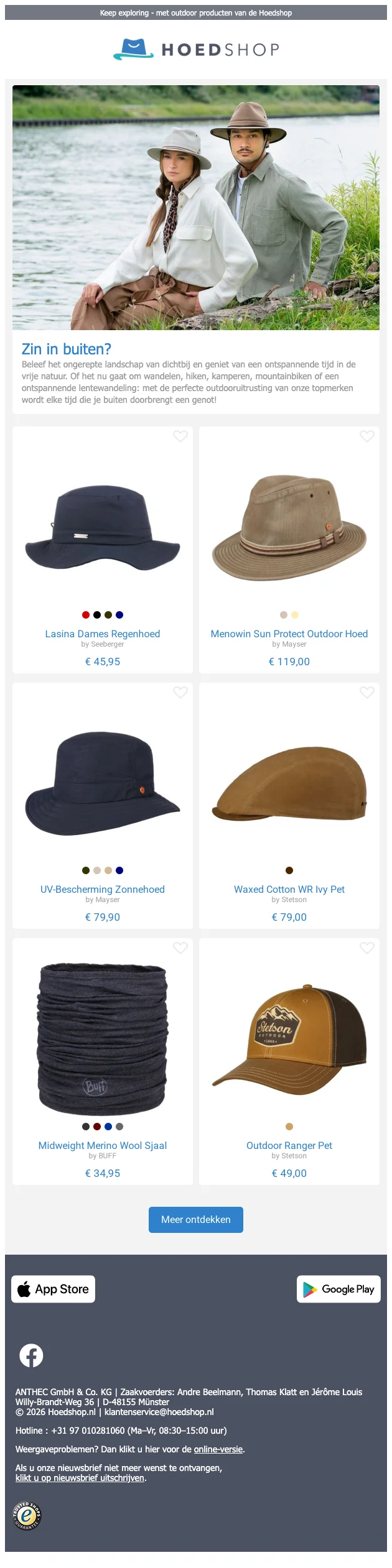Add Lasina Dames Regenhoed to wishlist
392x1568 pixels.
coord(180,436)
